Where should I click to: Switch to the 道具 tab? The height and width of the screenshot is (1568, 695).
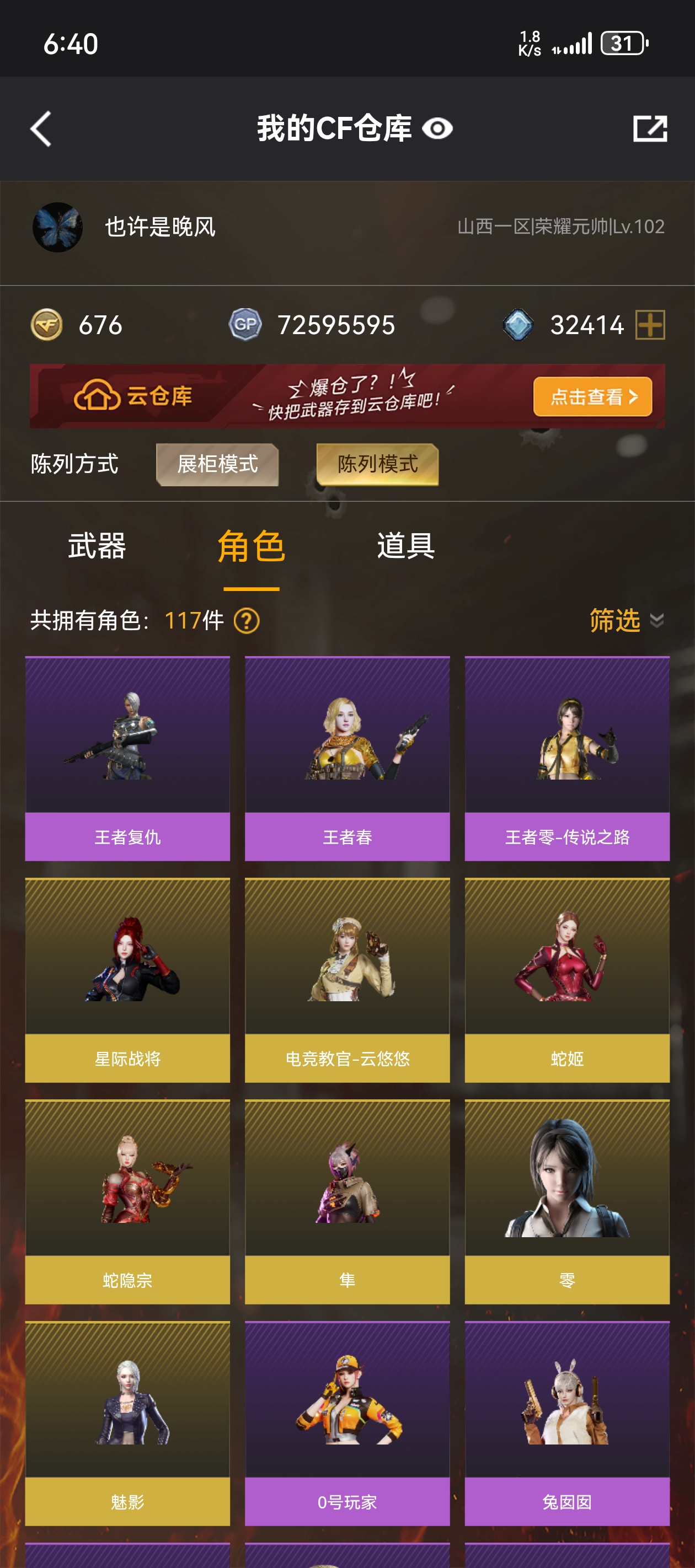point(405,545)
